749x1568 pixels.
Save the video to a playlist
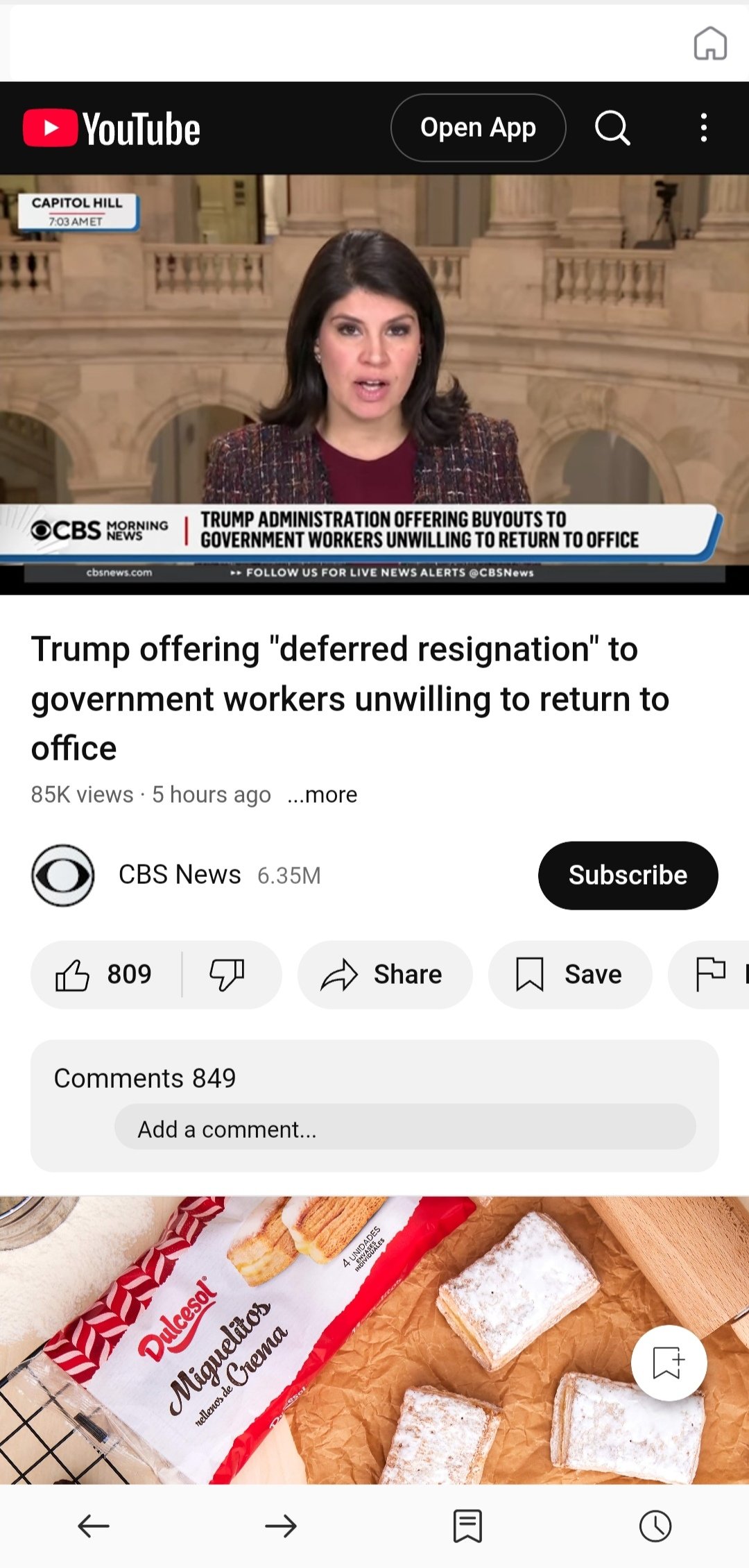coord(569,975)
